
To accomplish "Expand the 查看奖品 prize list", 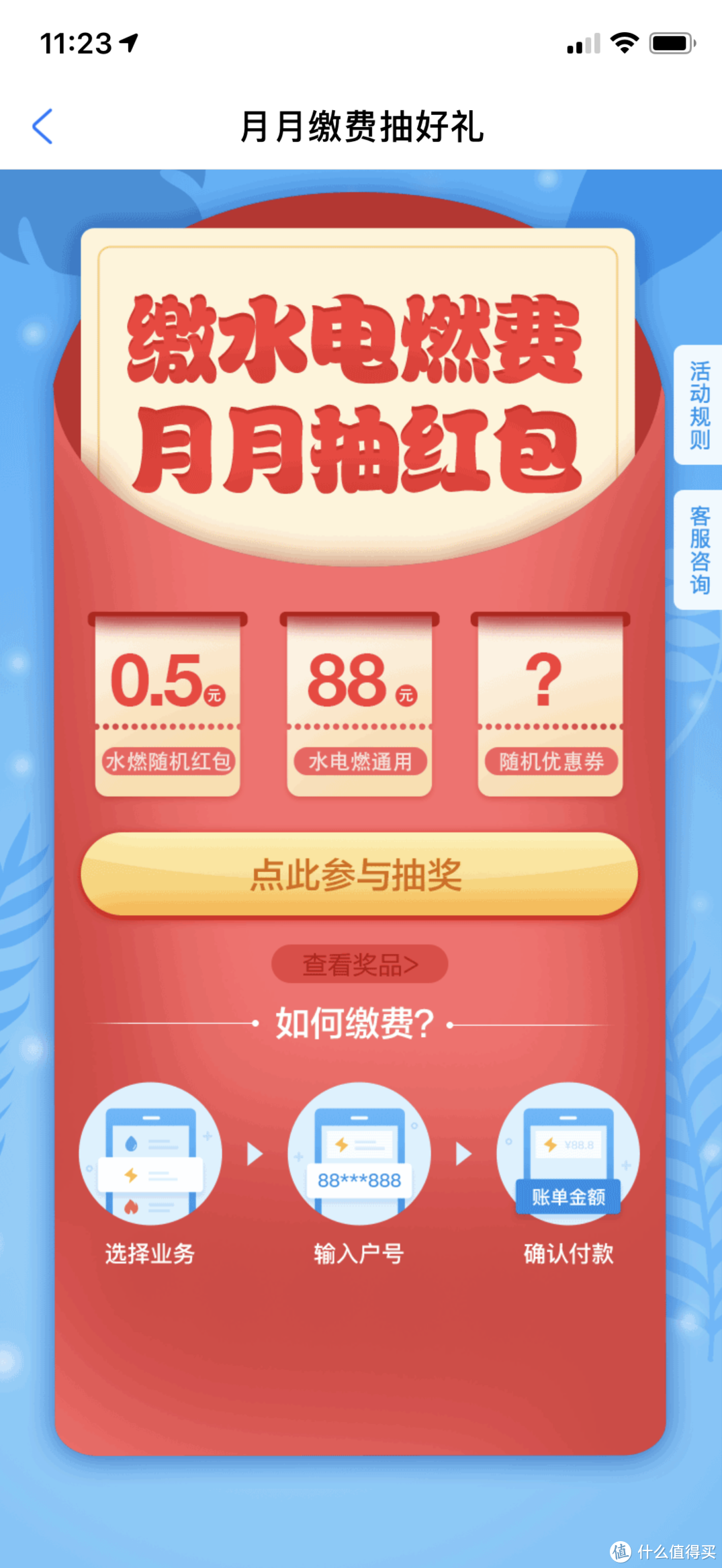I will point(359,963).
